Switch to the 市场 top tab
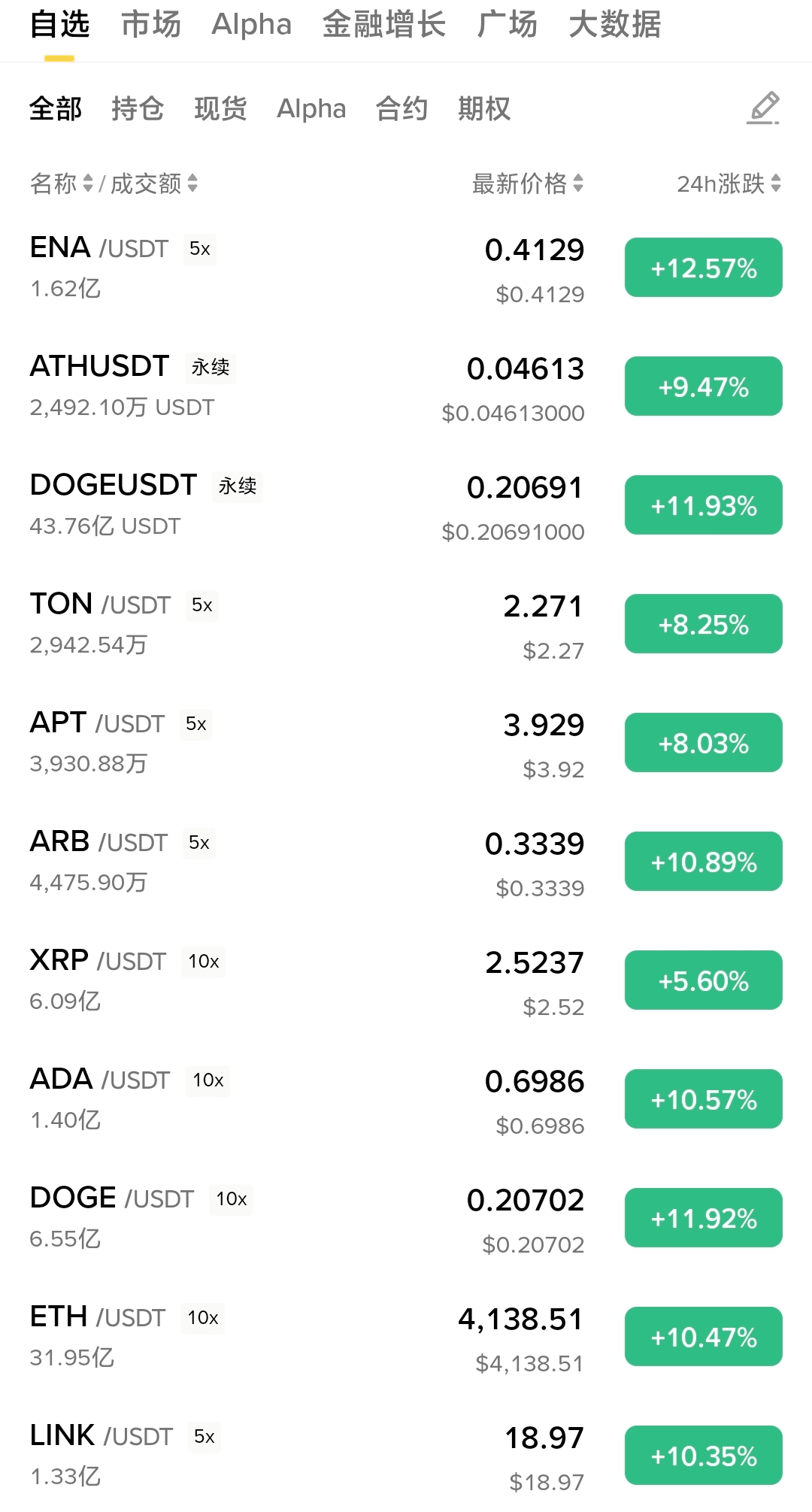 [150, 25]
